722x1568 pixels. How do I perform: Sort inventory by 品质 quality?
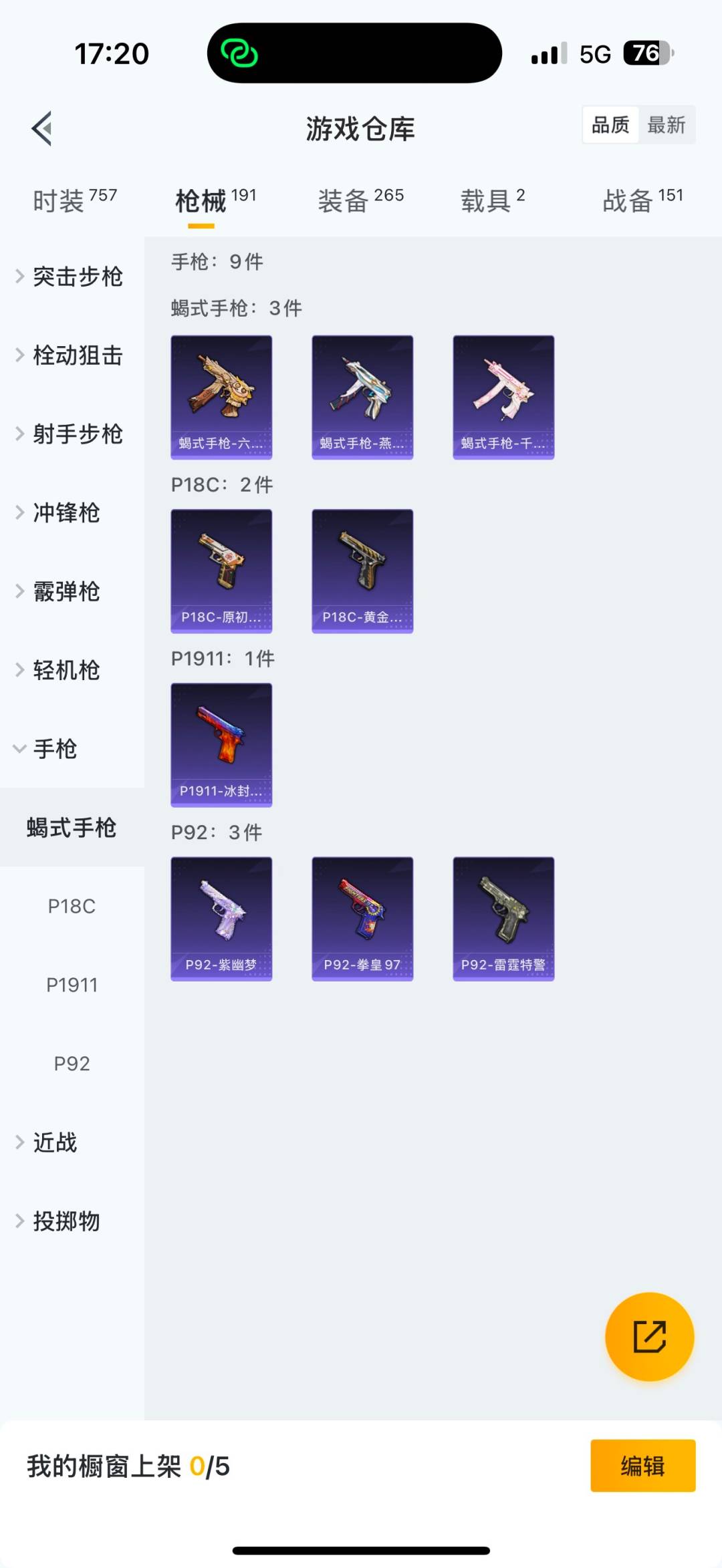click(x=608, y=125)
